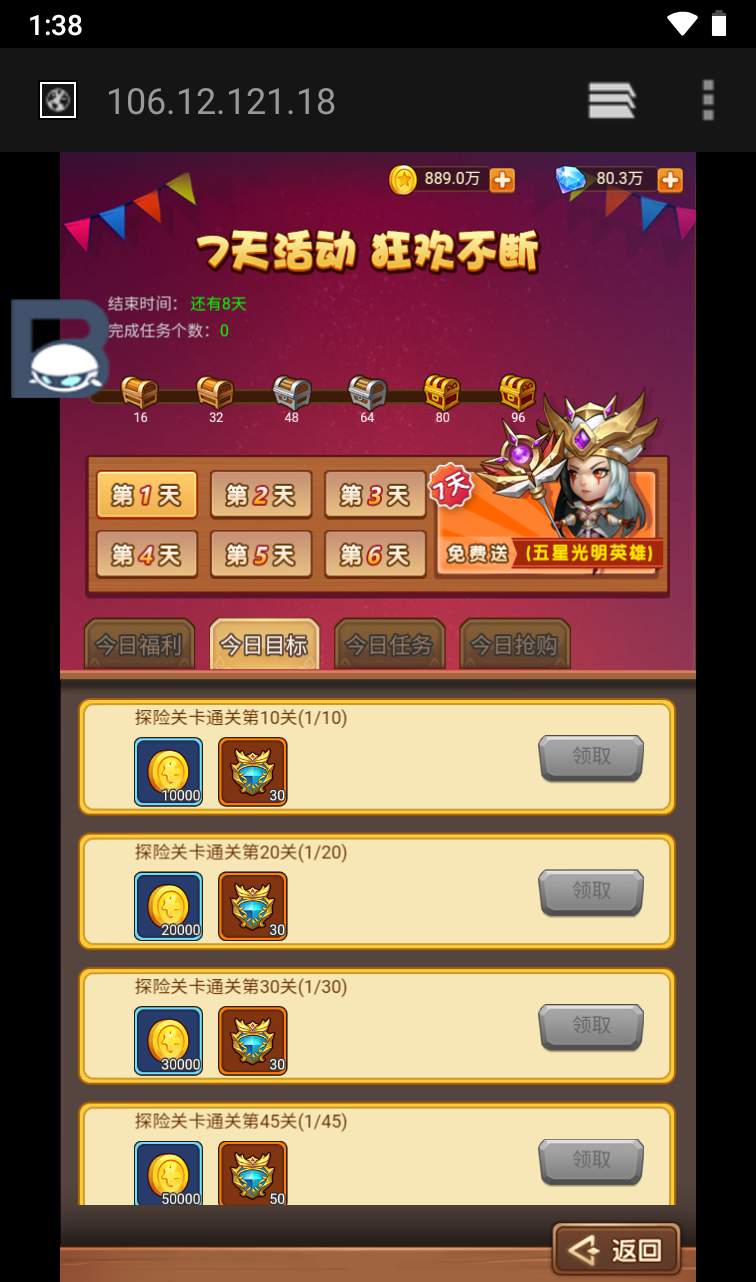Add more diamonds with plus button

coord(670,179)
